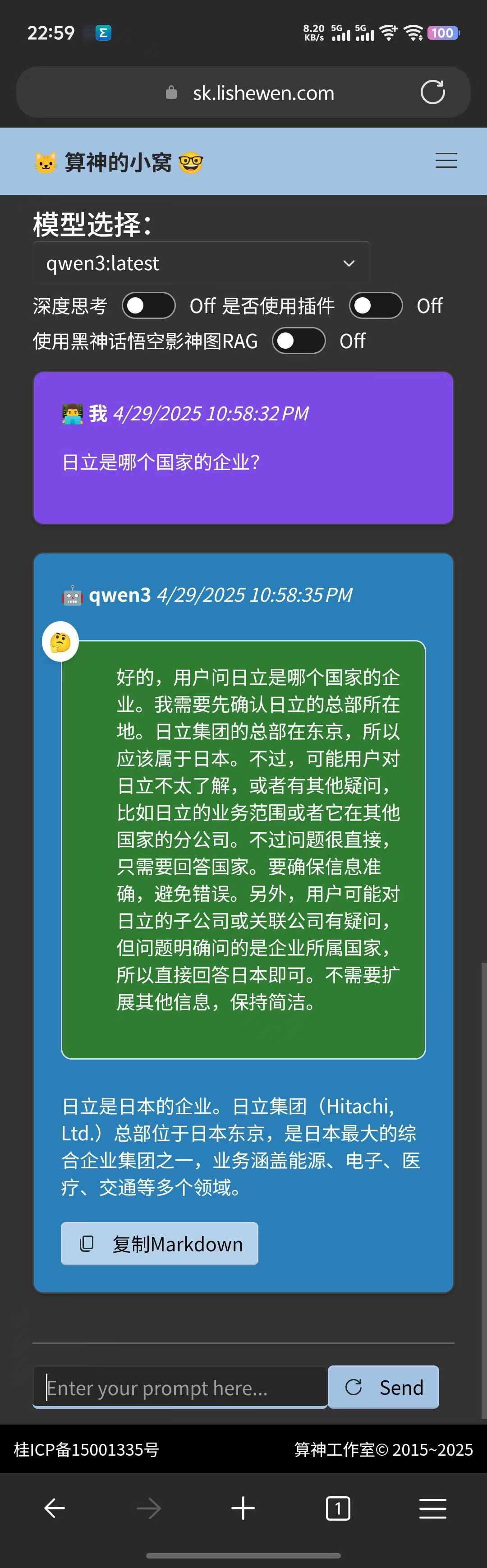Open the tab switcher showing 1
Image resolution: width=487 pixels, height=1568 pixels.
click(338, 1508)
